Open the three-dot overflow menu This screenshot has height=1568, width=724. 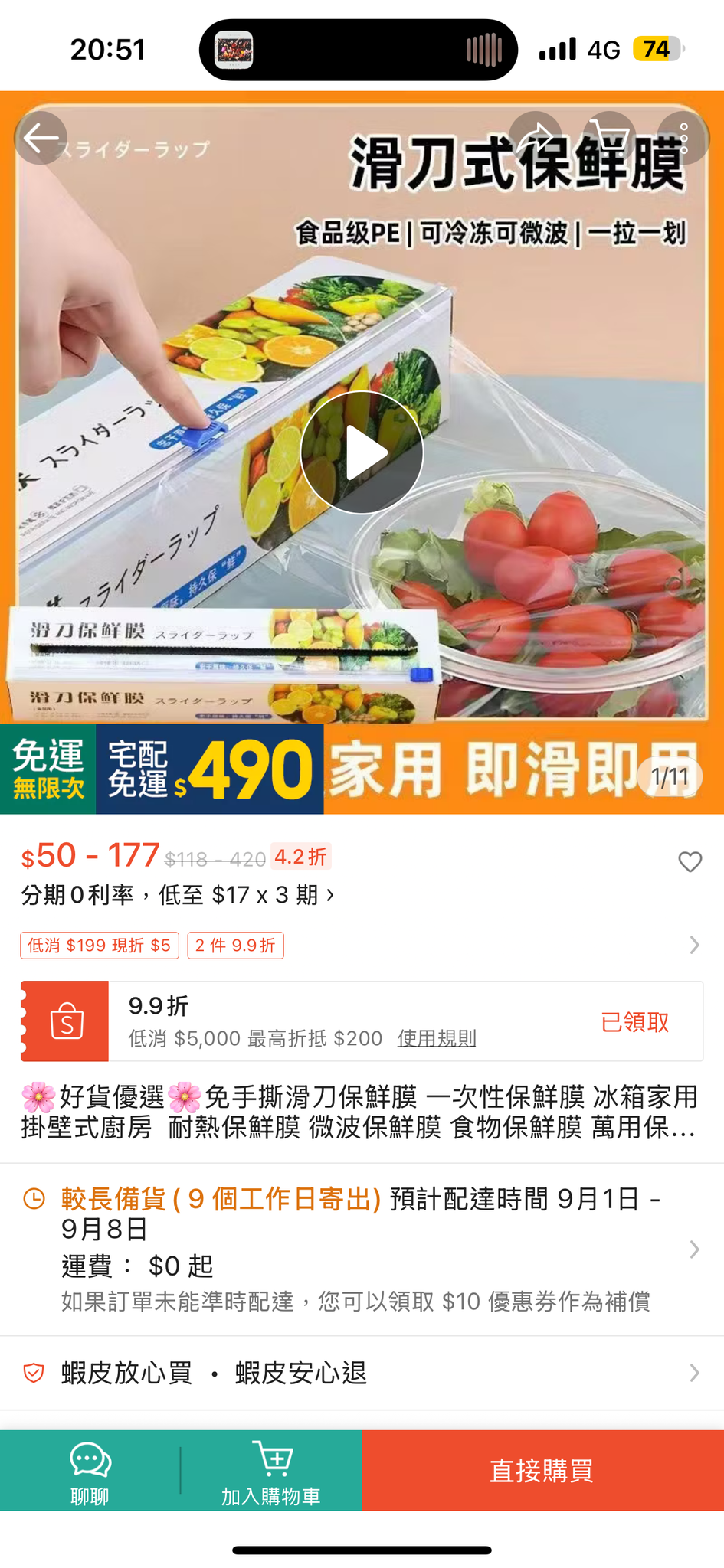click(683, 139)
